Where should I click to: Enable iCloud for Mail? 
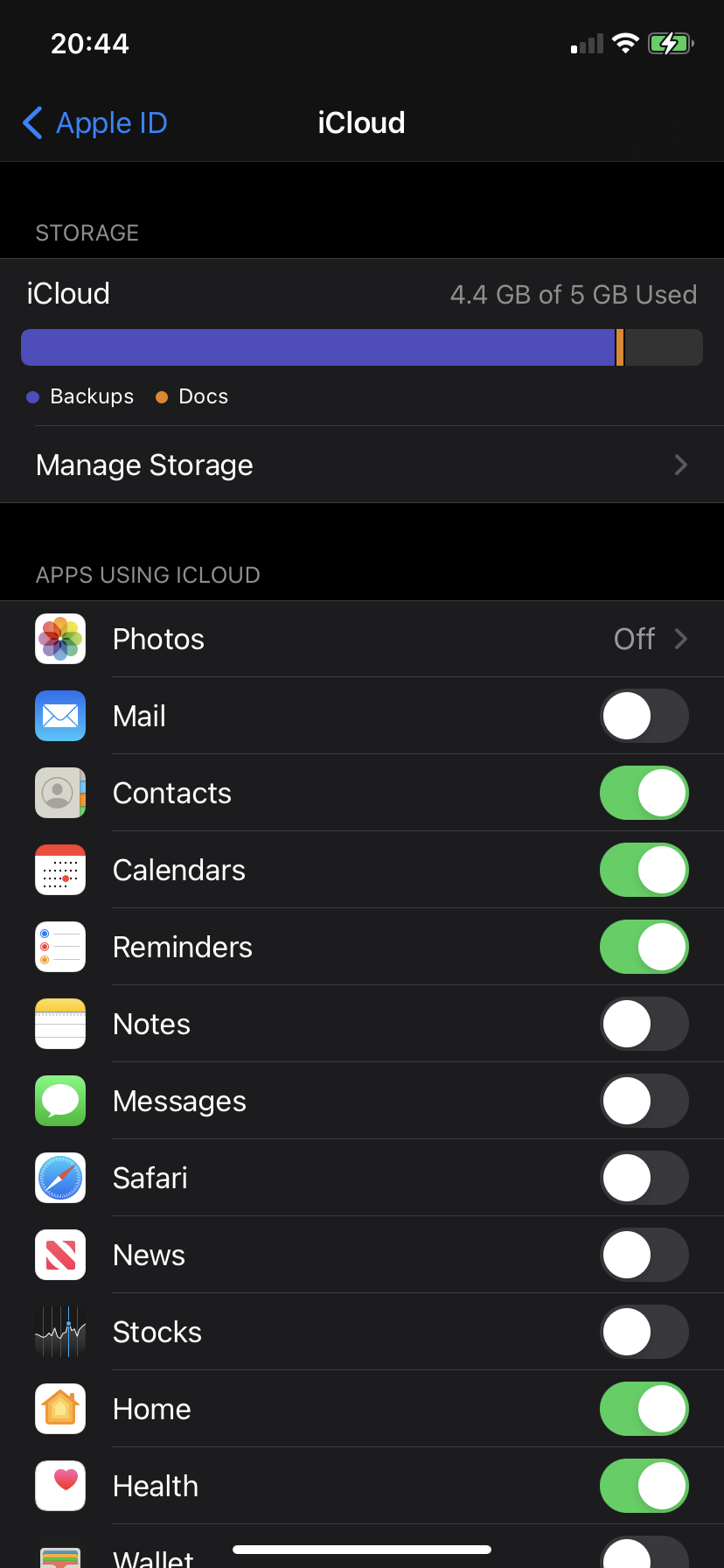pyautogui.click(x=644, y=717)
